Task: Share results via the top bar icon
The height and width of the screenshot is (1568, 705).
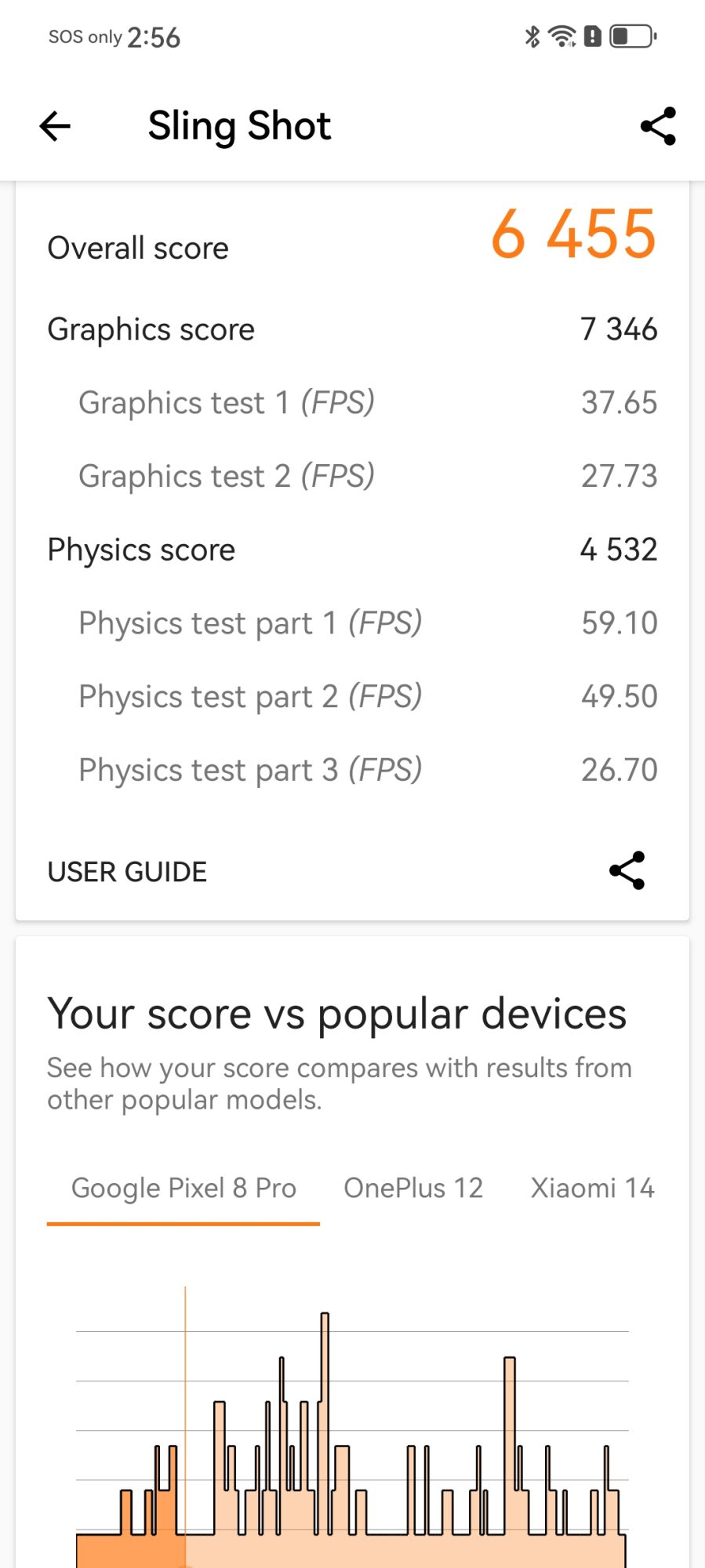Action: tap(657, 126)
